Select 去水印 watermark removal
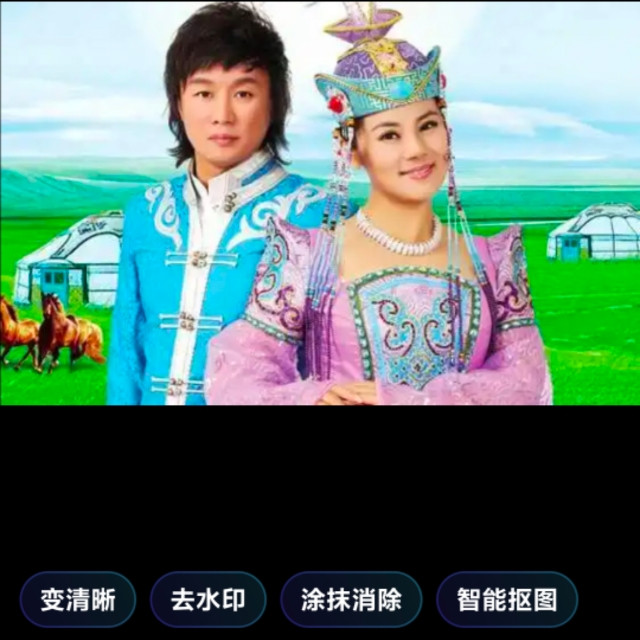 click(x=208, y=600)
